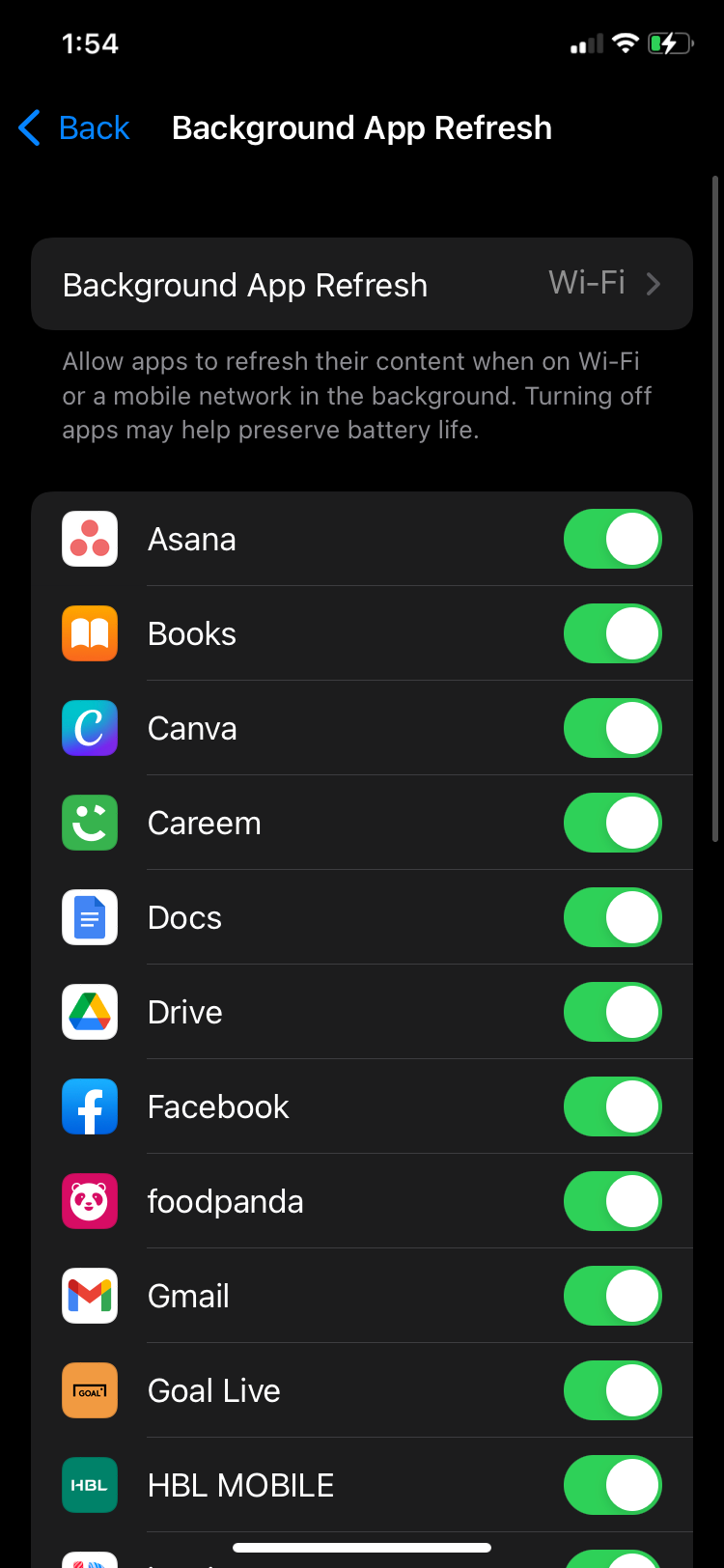Turn off Goal Live background refresh
This screenshot has width=724, height=1568.
612,1390
